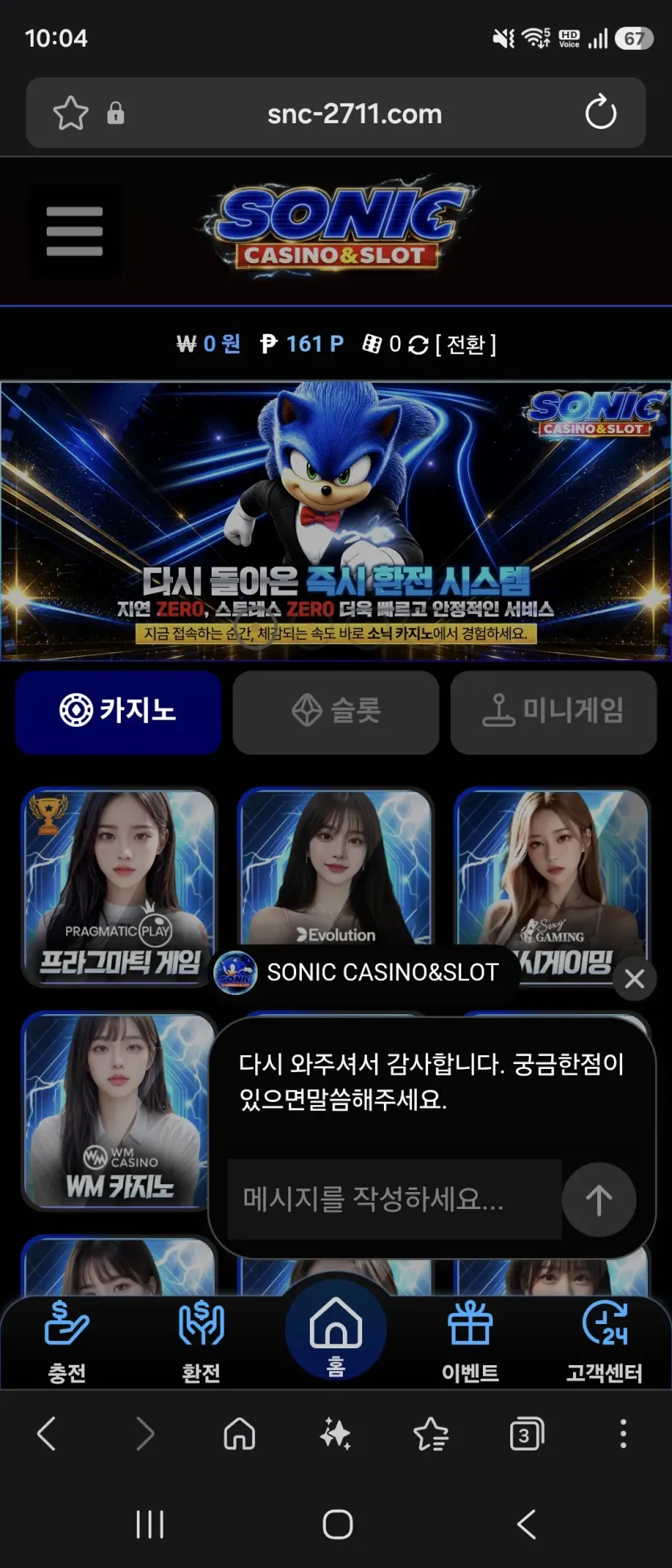The image size is (672, 1568).
Task: Open the 프라그마틱 게임 card
Action: (119, 887)
